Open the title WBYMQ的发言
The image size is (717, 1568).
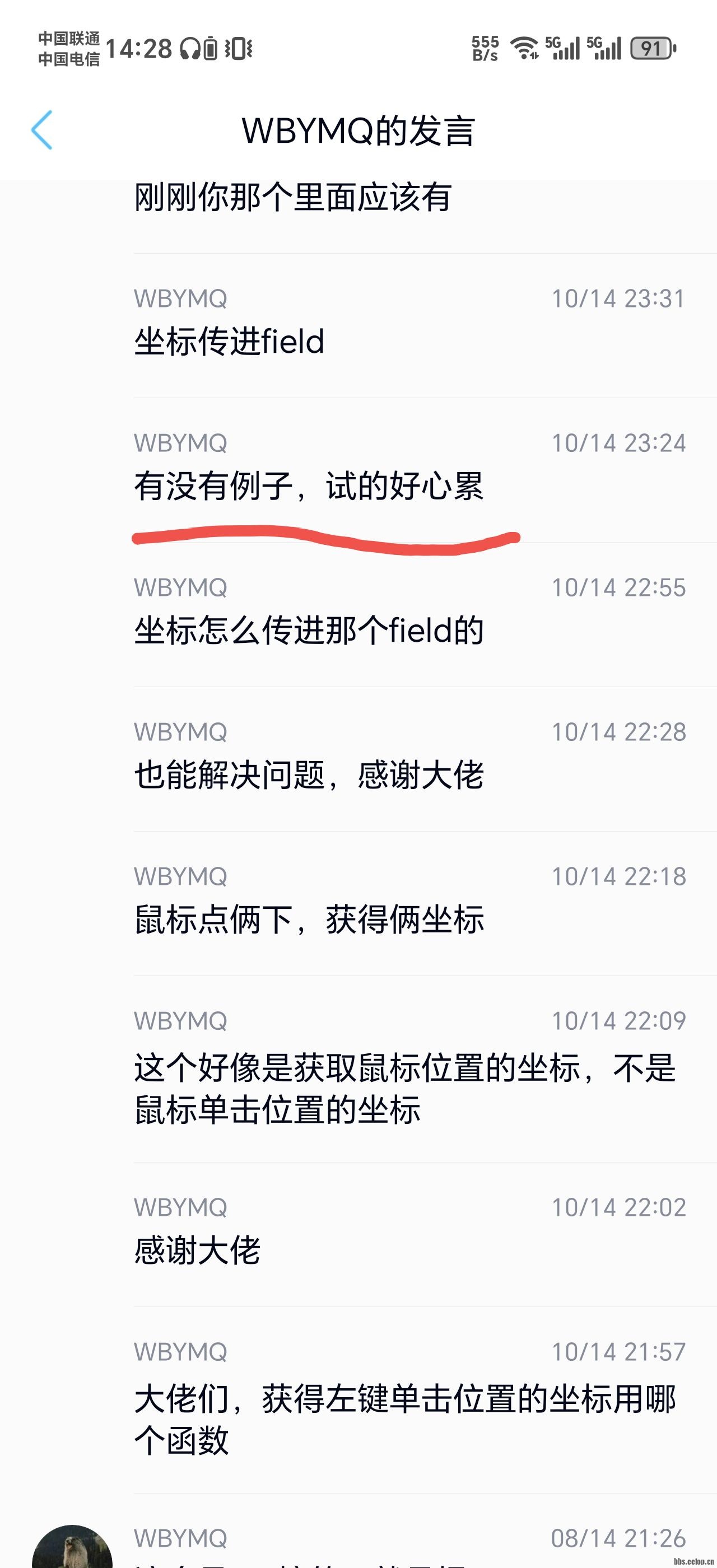[x=359, y=131]
